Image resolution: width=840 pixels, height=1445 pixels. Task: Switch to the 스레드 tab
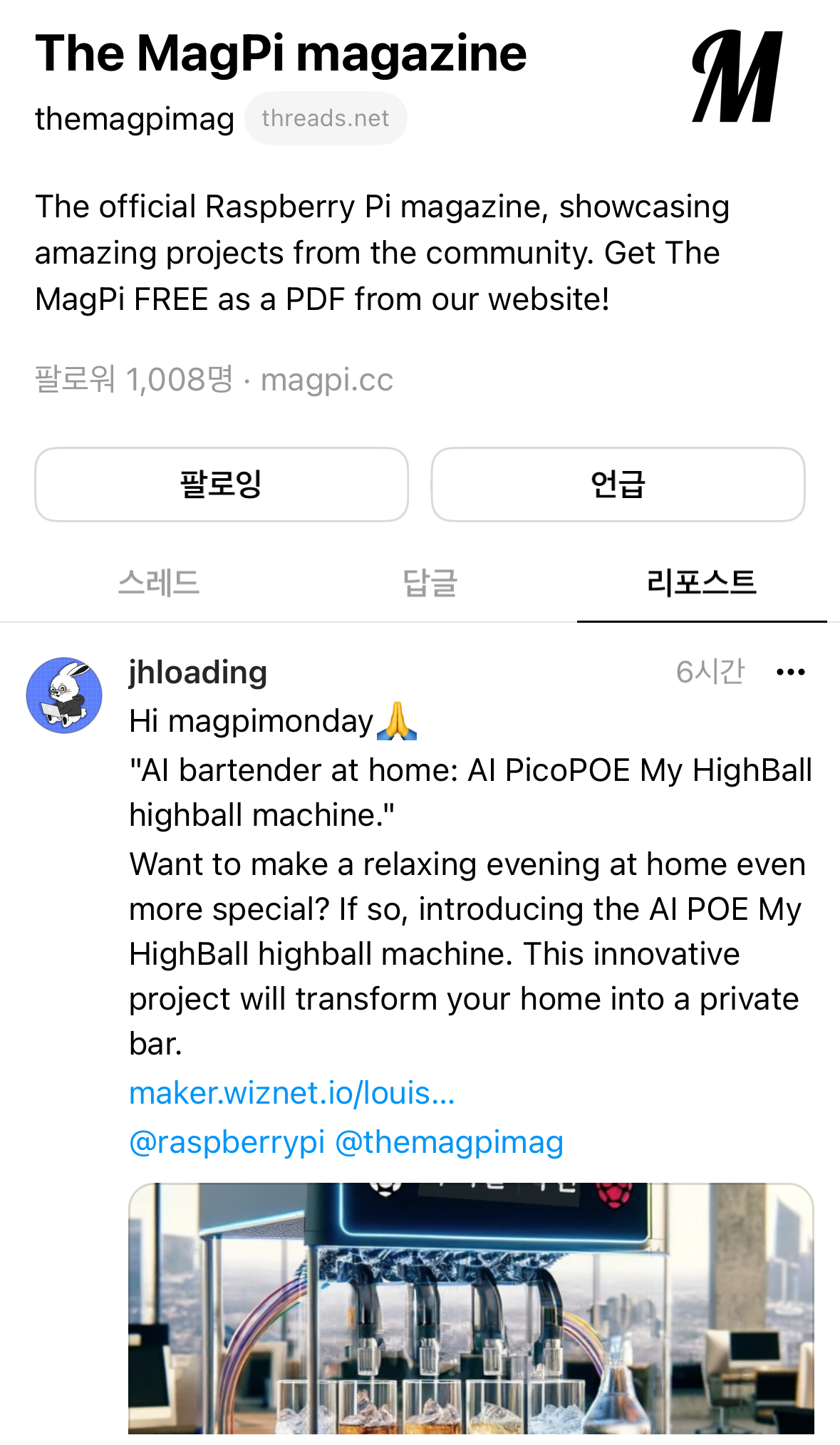pos(158,583)
